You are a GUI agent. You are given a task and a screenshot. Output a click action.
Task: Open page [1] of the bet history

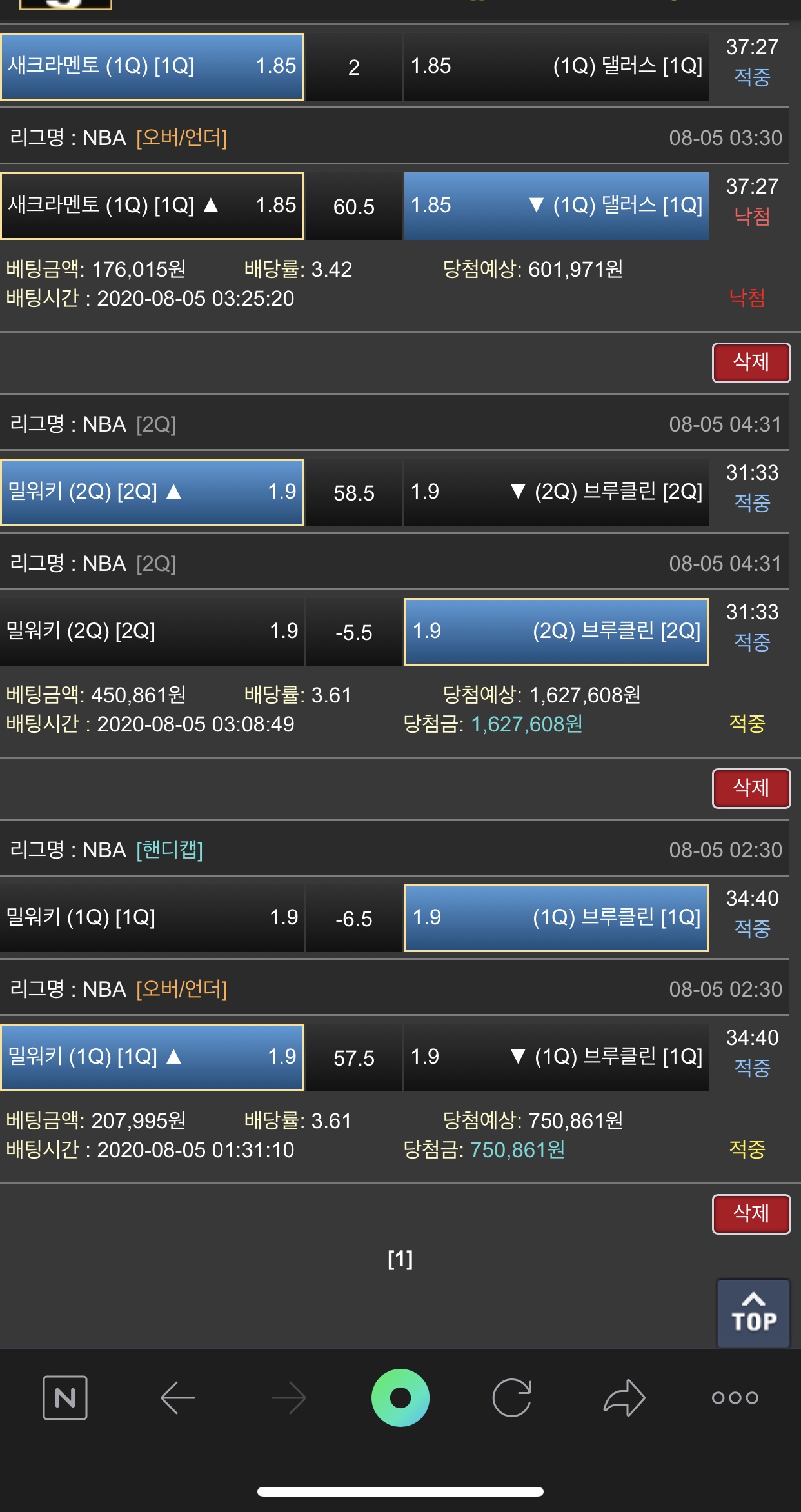(x=400, y=1258)
